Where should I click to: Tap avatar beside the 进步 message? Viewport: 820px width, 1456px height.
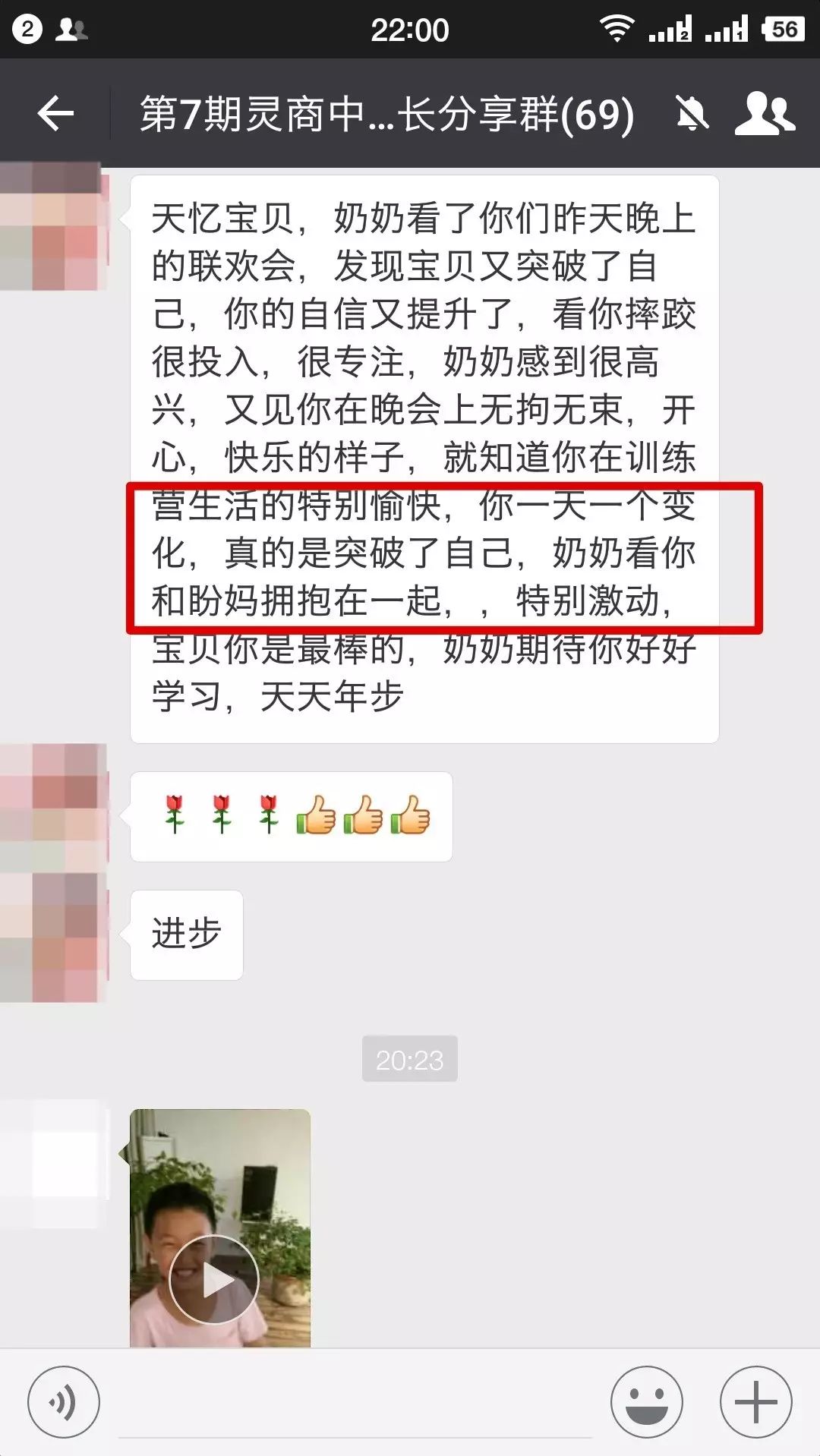(x=53, y=938)
